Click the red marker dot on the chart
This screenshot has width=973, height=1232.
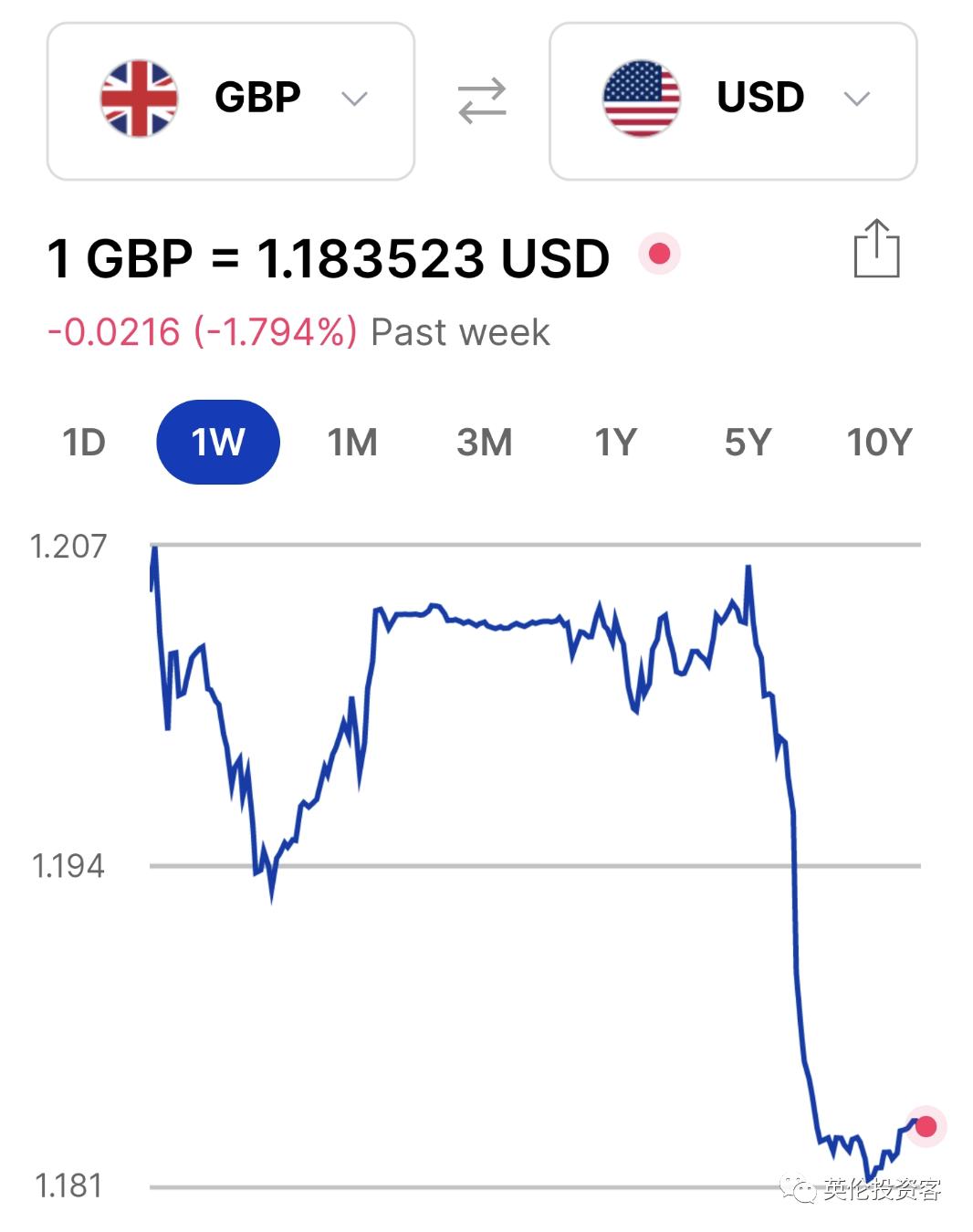[x=926, y=1128]
